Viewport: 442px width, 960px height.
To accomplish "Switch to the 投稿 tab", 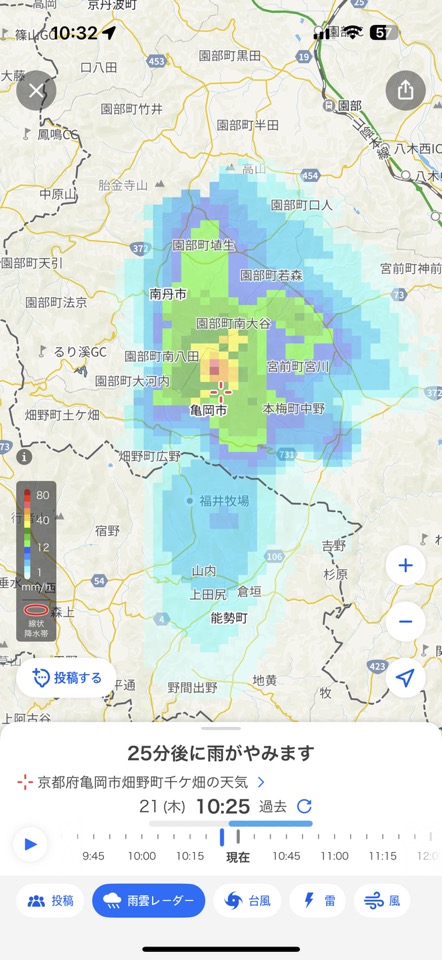I will [x=50, y=901].
